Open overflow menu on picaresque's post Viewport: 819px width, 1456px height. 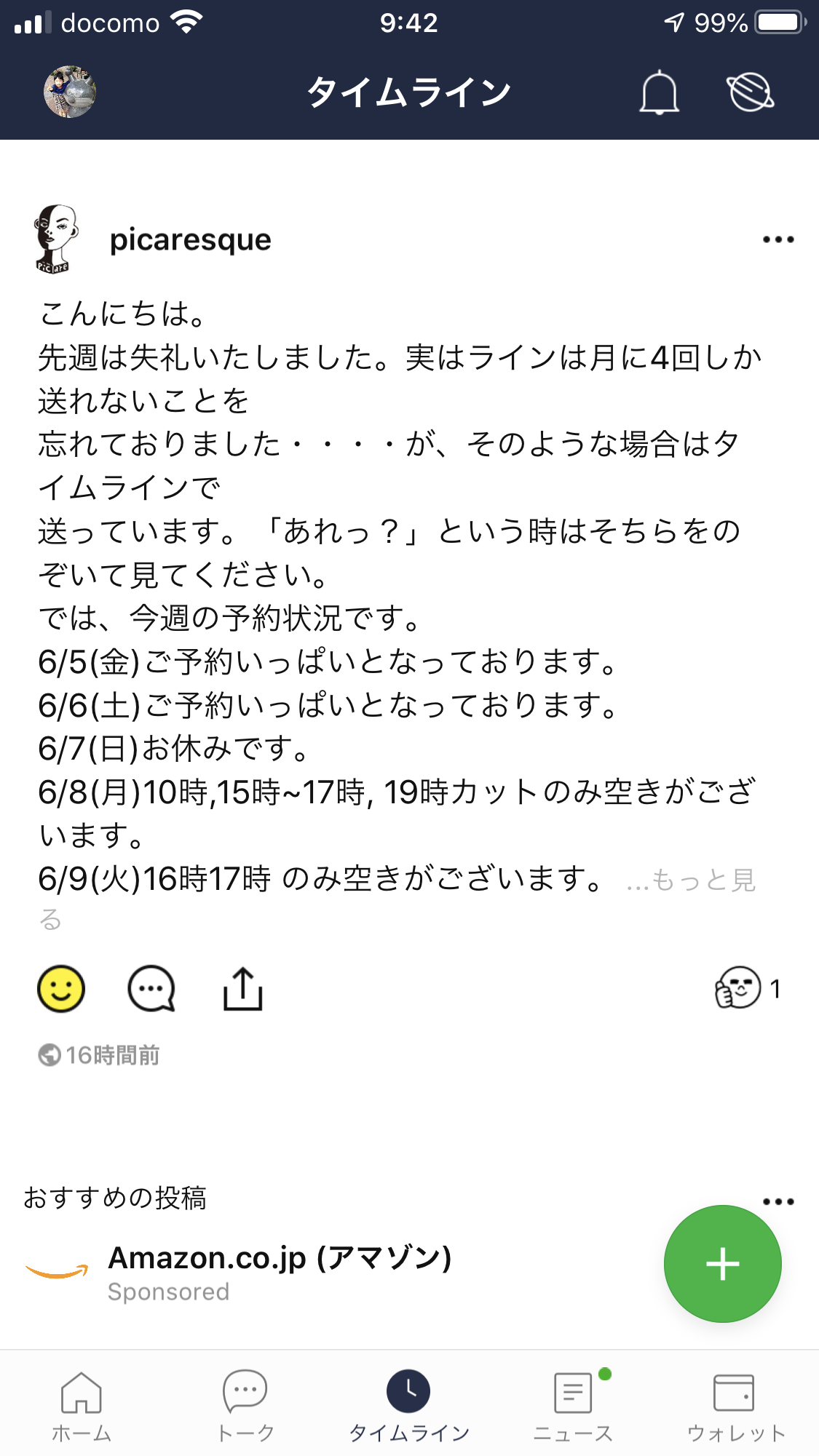tap(778, 239)
